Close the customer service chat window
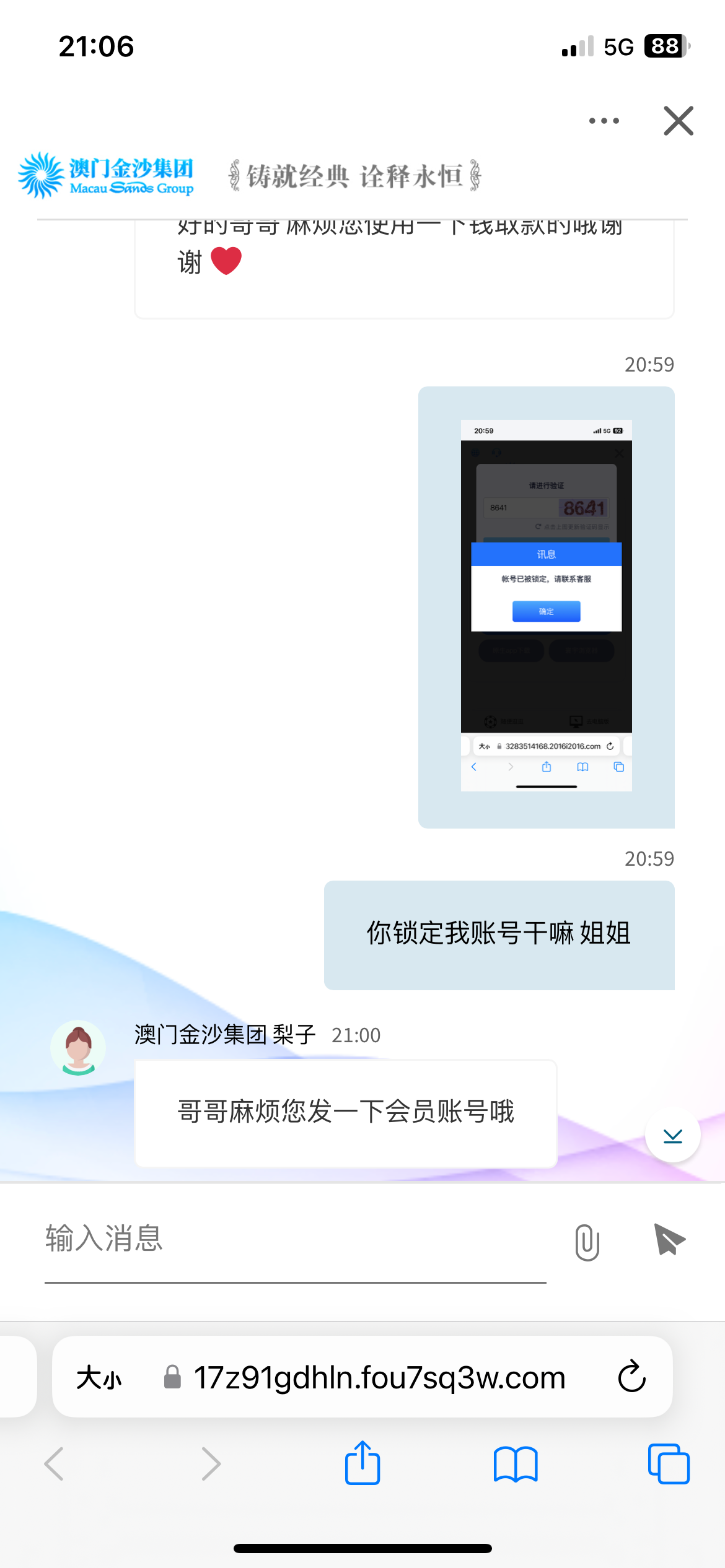725x1568 pixels. click(x=679, y=121)
